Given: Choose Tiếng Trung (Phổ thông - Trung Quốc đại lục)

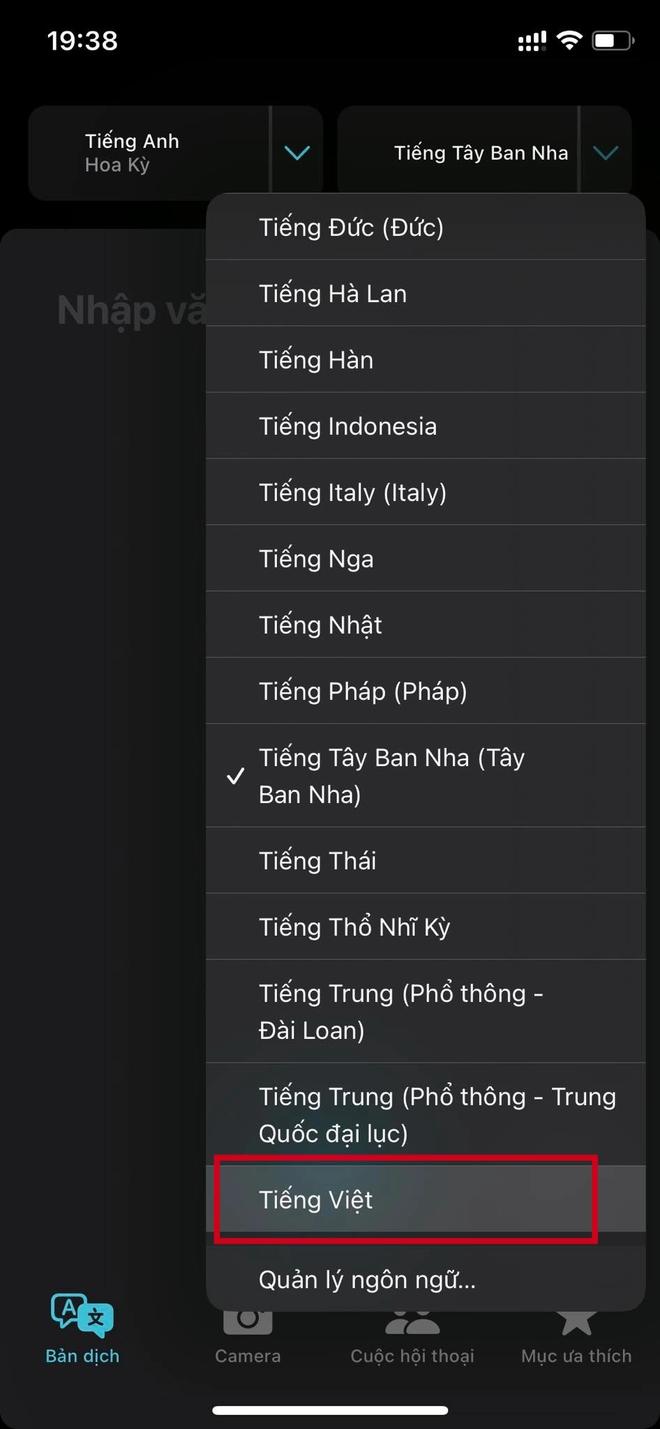Looking at the screenshot, I should click(x=425, y=1115).
